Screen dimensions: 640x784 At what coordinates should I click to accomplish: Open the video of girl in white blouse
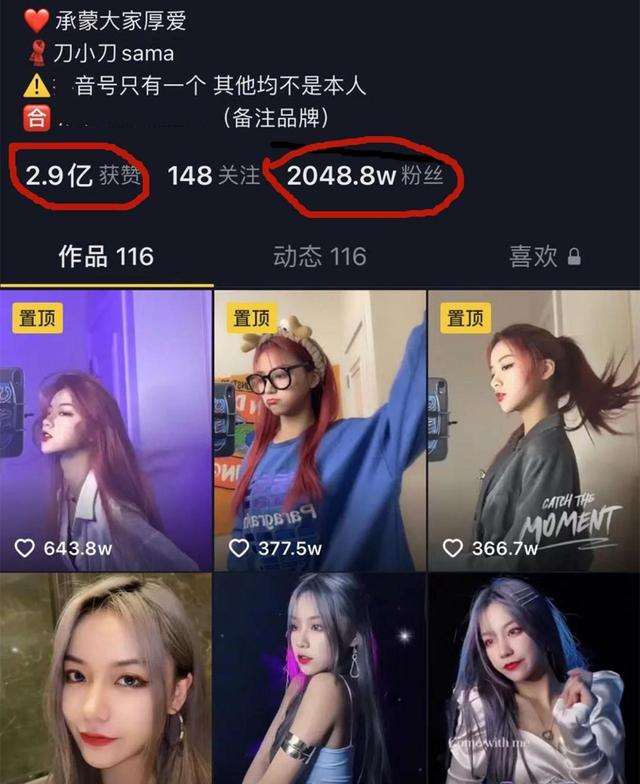coord(533,678)
